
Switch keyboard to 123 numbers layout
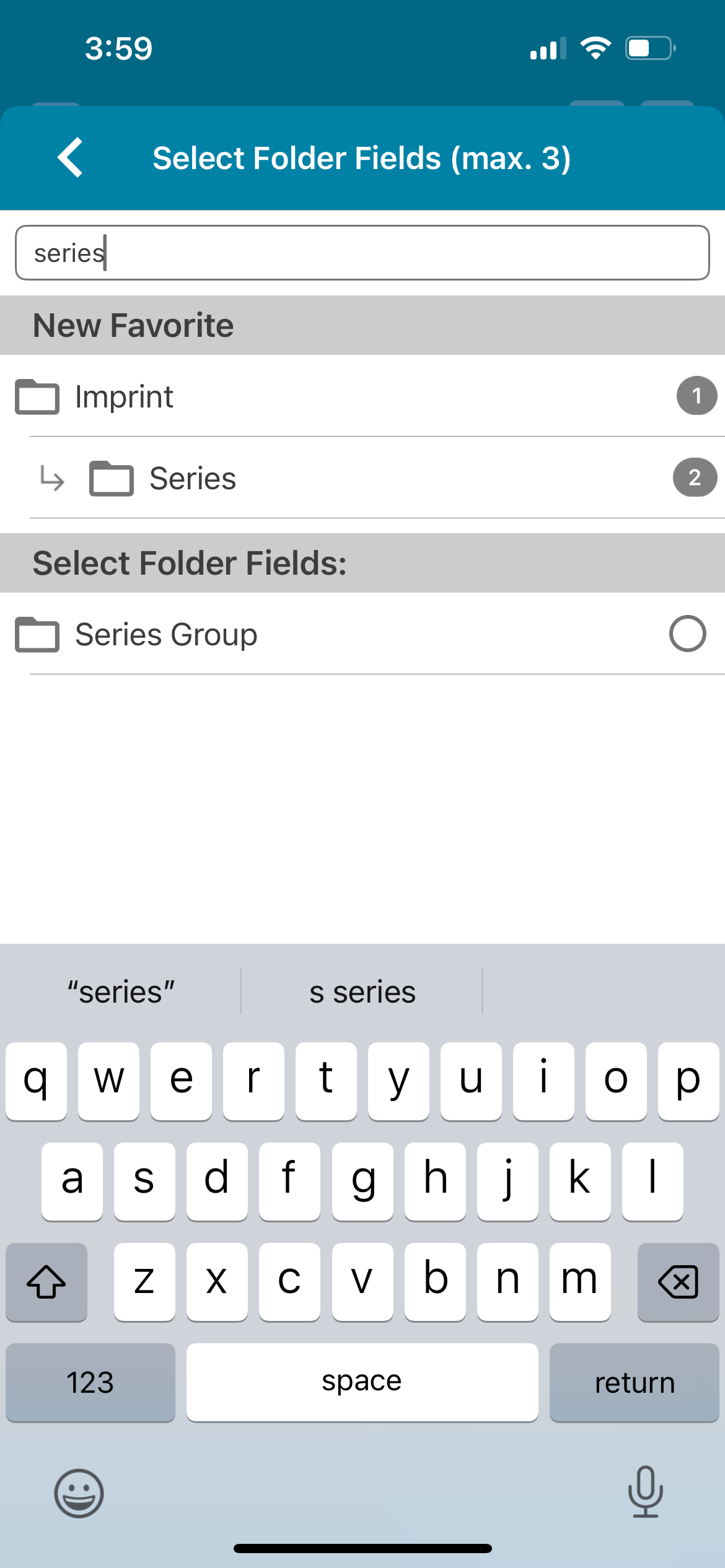(x=90, y=1382)
